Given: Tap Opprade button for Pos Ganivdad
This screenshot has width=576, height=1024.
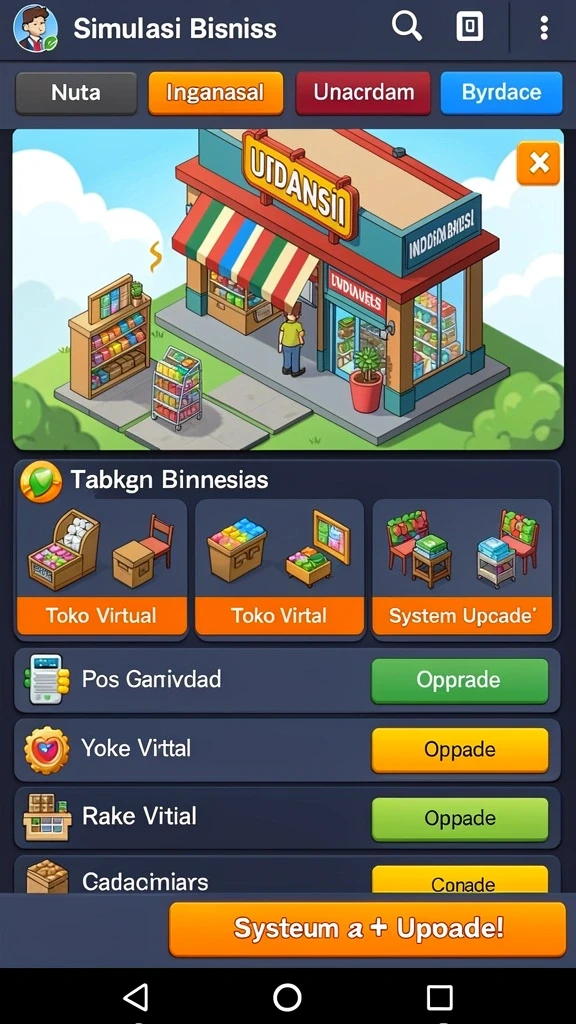Looking at the screenshot, I should point(459,680).
